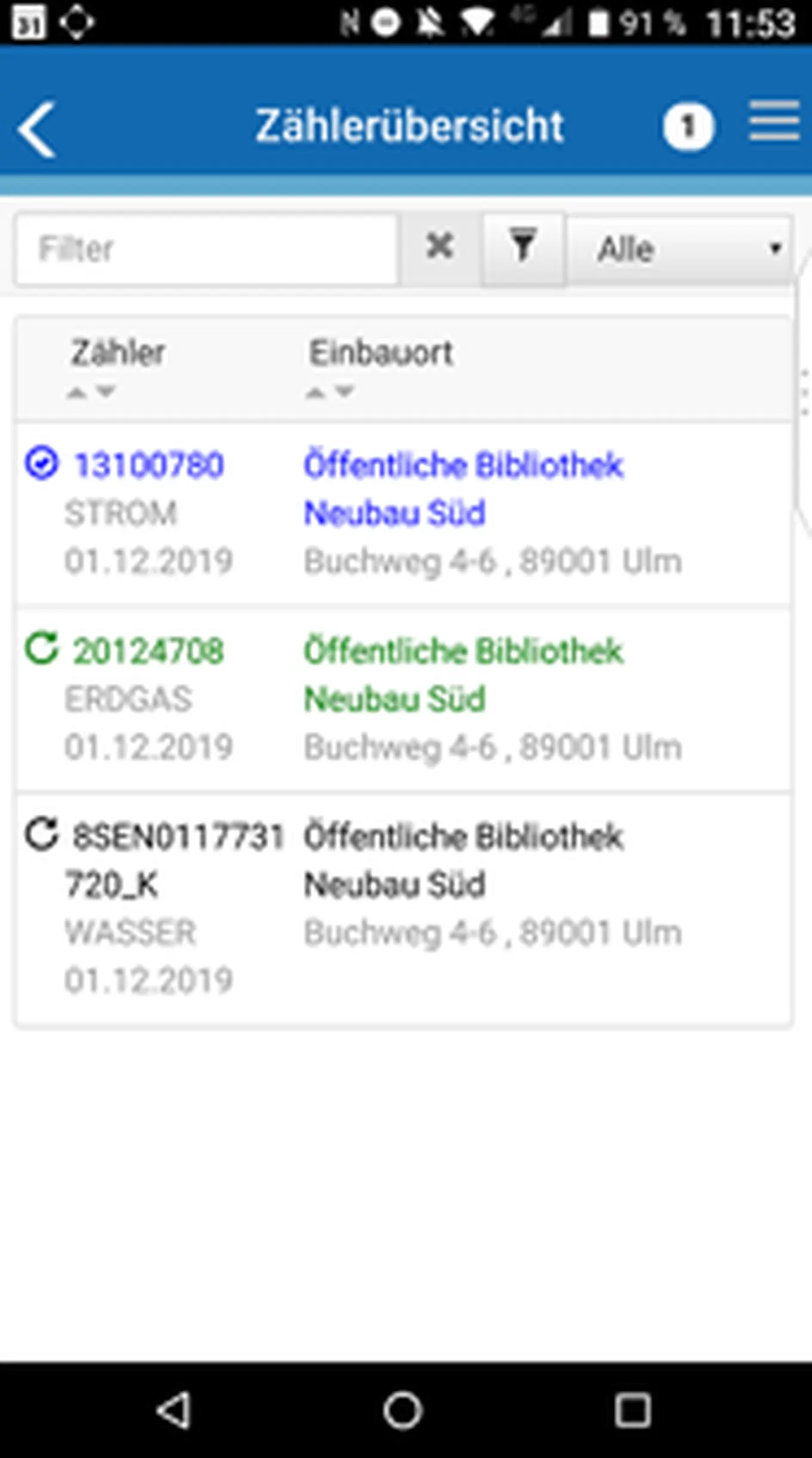Screen dimensions: 812x1458
Task: Tap the badge showing 1
Action: click(x=688, y=127)
